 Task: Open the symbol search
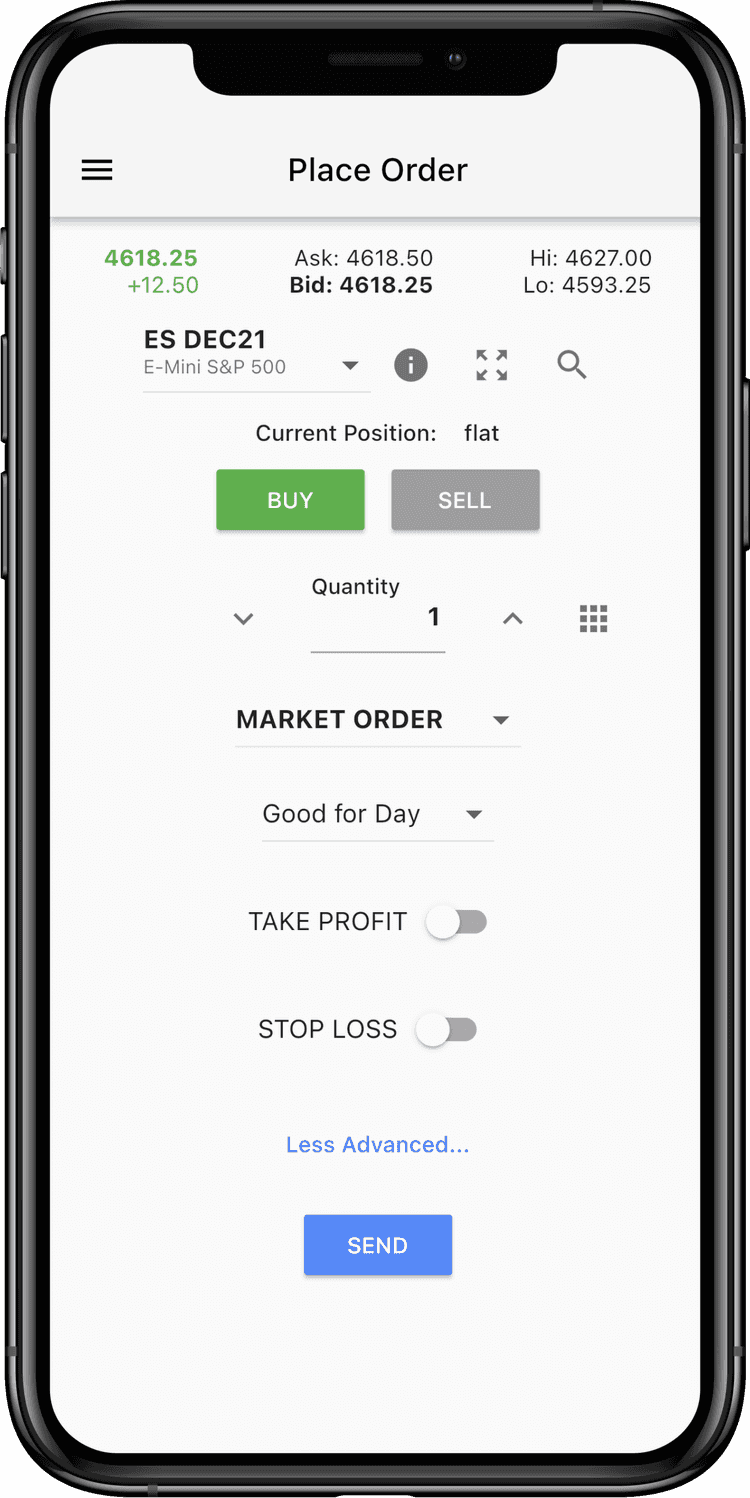tap(572, 365)
